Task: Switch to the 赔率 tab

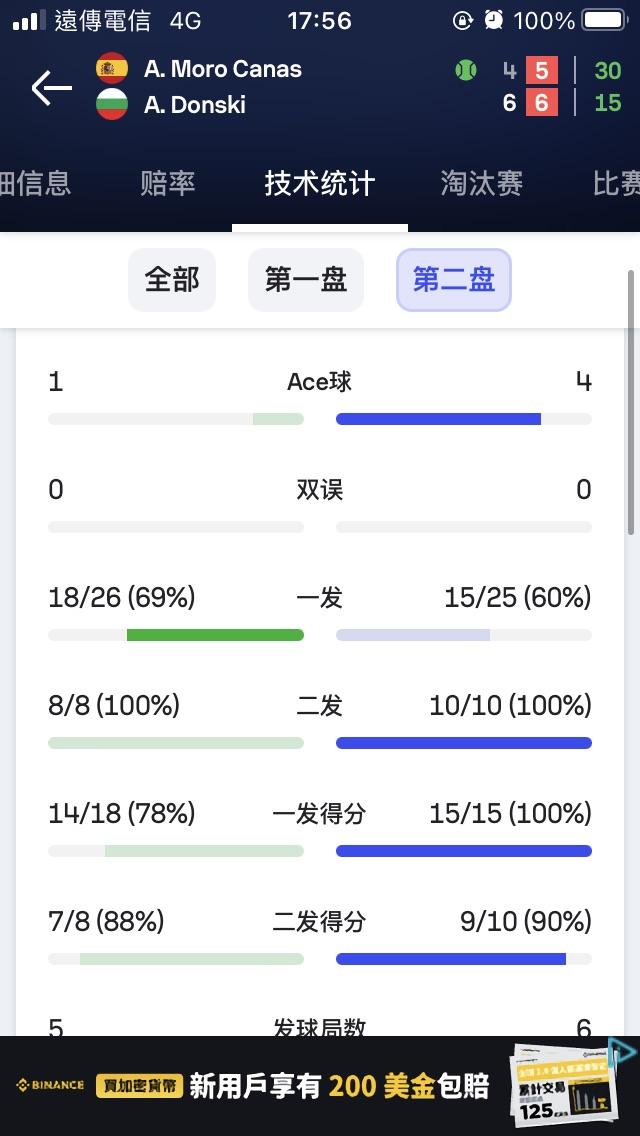Action: point(167,184)
